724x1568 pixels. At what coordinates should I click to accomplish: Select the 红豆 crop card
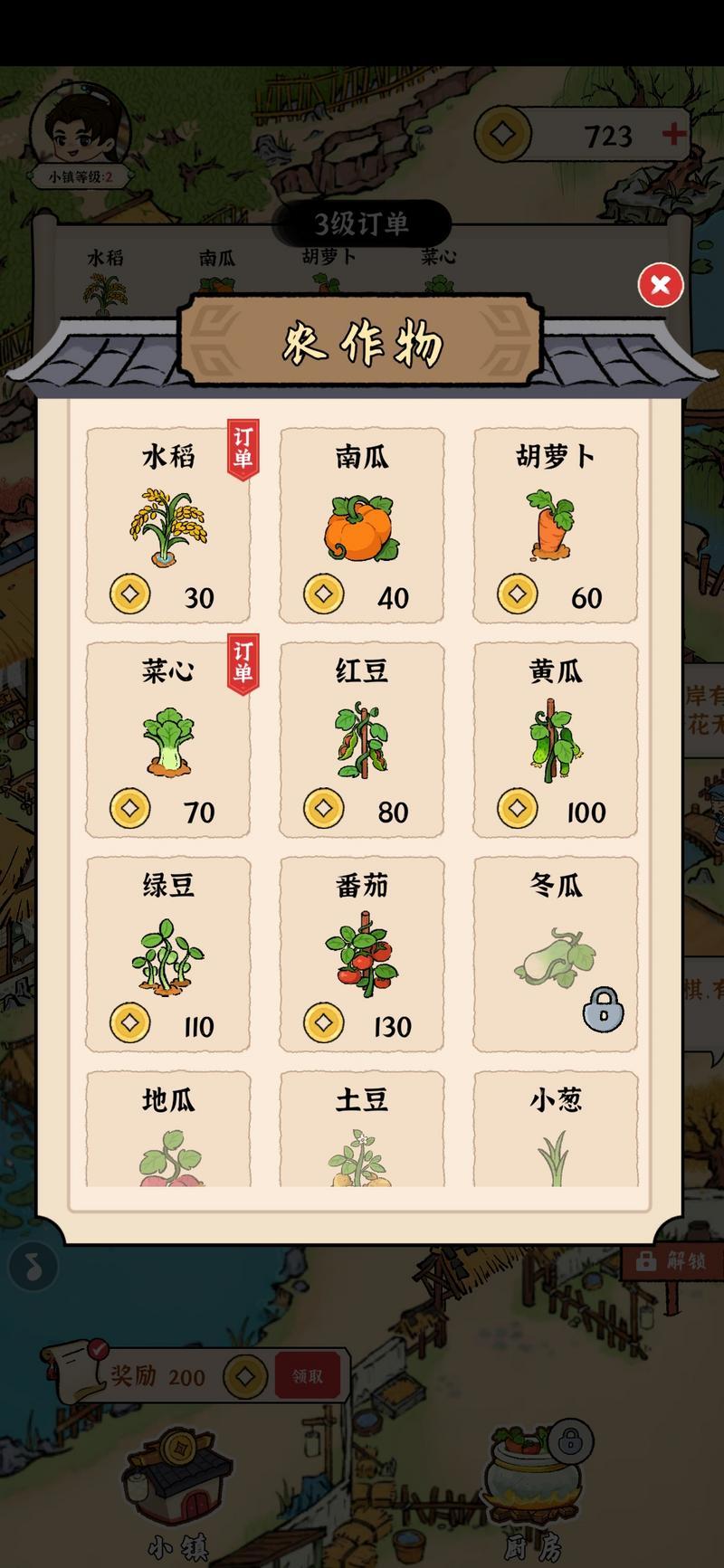(x=362, y=739)
